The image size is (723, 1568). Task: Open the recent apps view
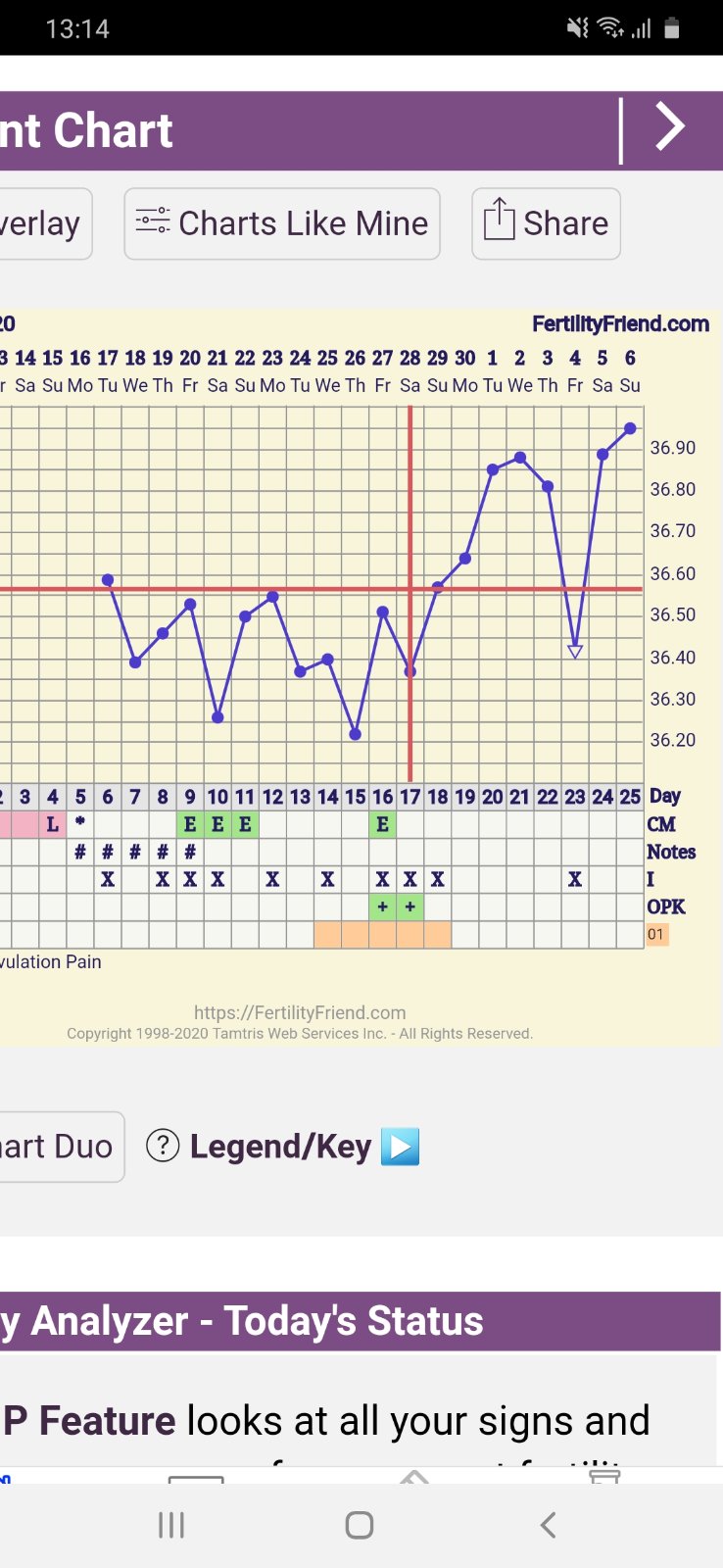point(171,1525)
